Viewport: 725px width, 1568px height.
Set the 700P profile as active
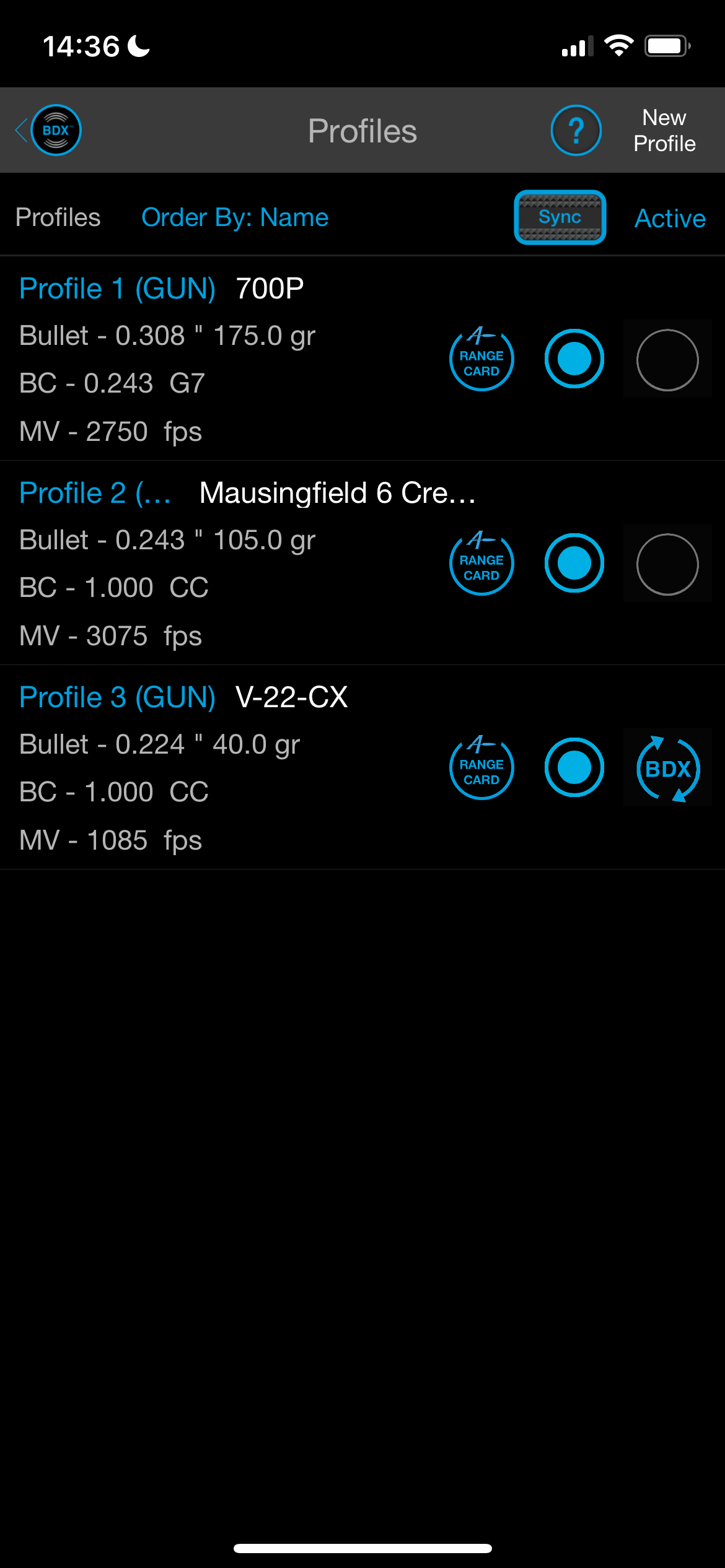click(x=667, y=359)
